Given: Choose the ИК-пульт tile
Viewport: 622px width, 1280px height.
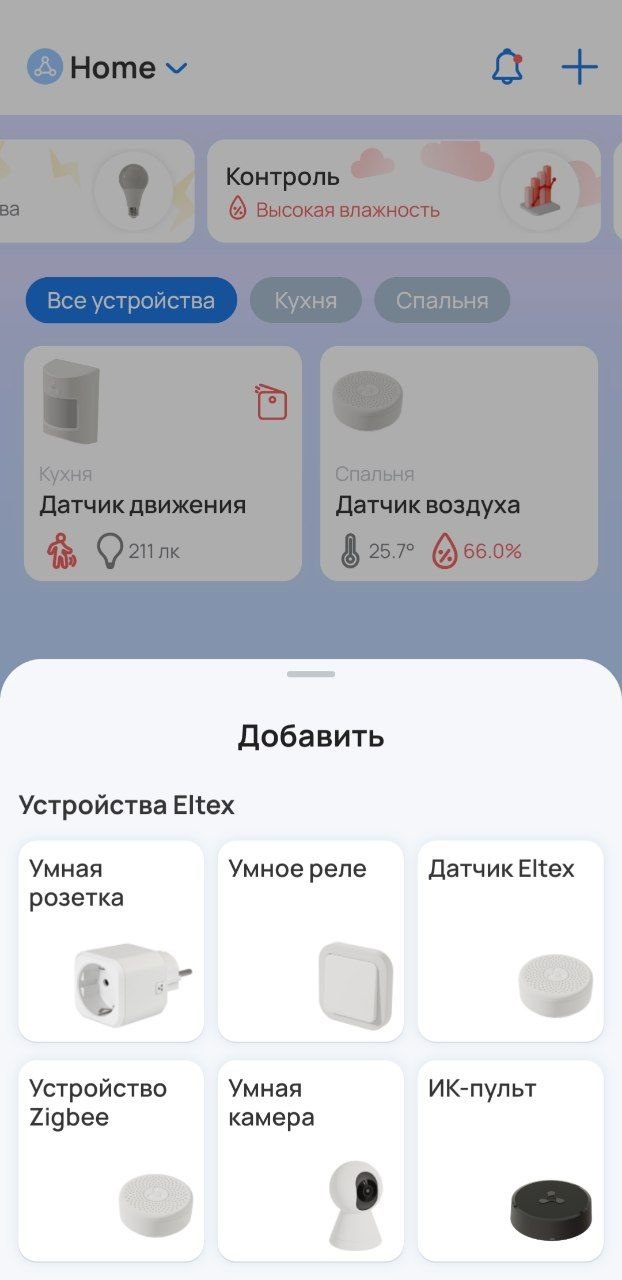Looking at the screenshot, I should pos(511,1160).
